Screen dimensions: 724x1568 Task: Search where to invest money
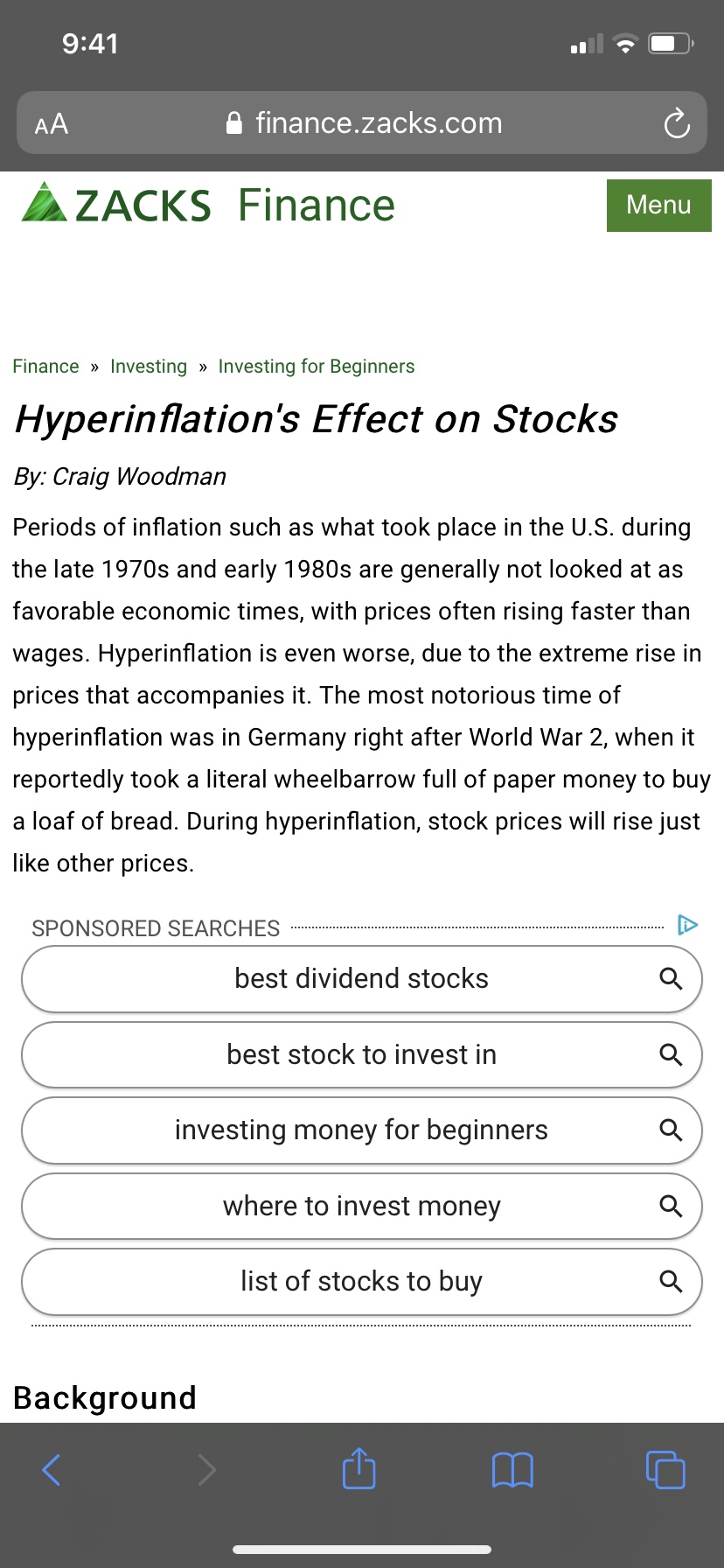[362, 1207]
